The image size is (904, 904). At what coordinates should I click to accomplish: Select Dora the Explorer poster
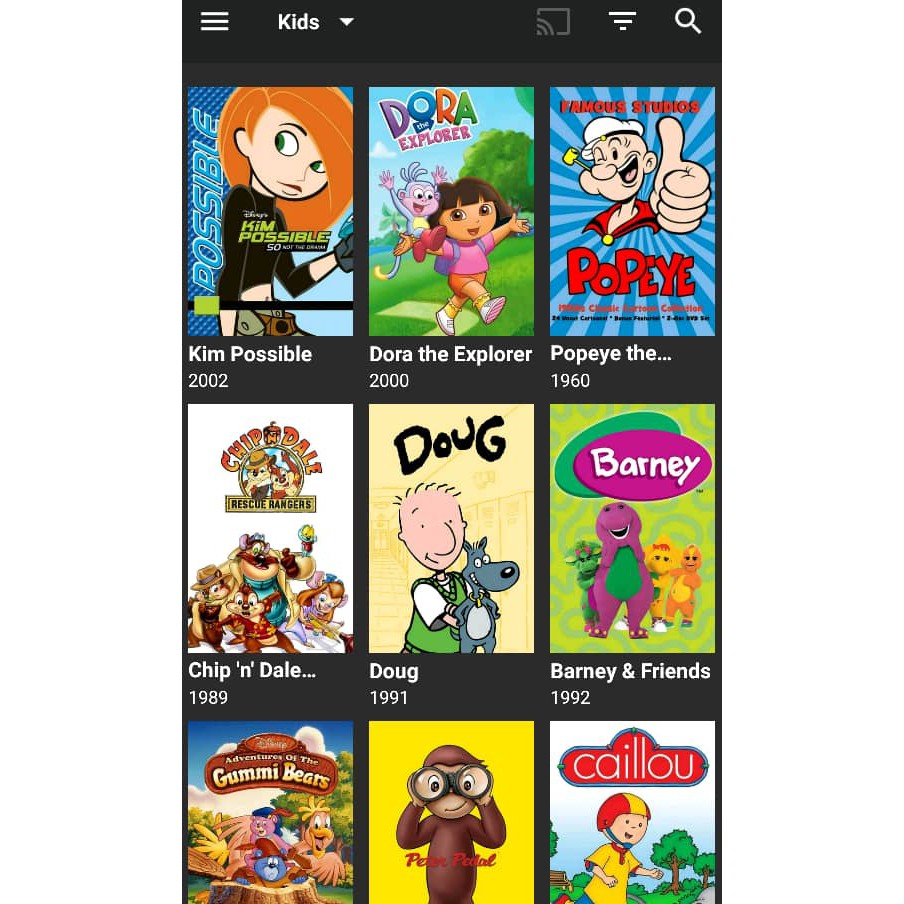click(x=451, y=211)
